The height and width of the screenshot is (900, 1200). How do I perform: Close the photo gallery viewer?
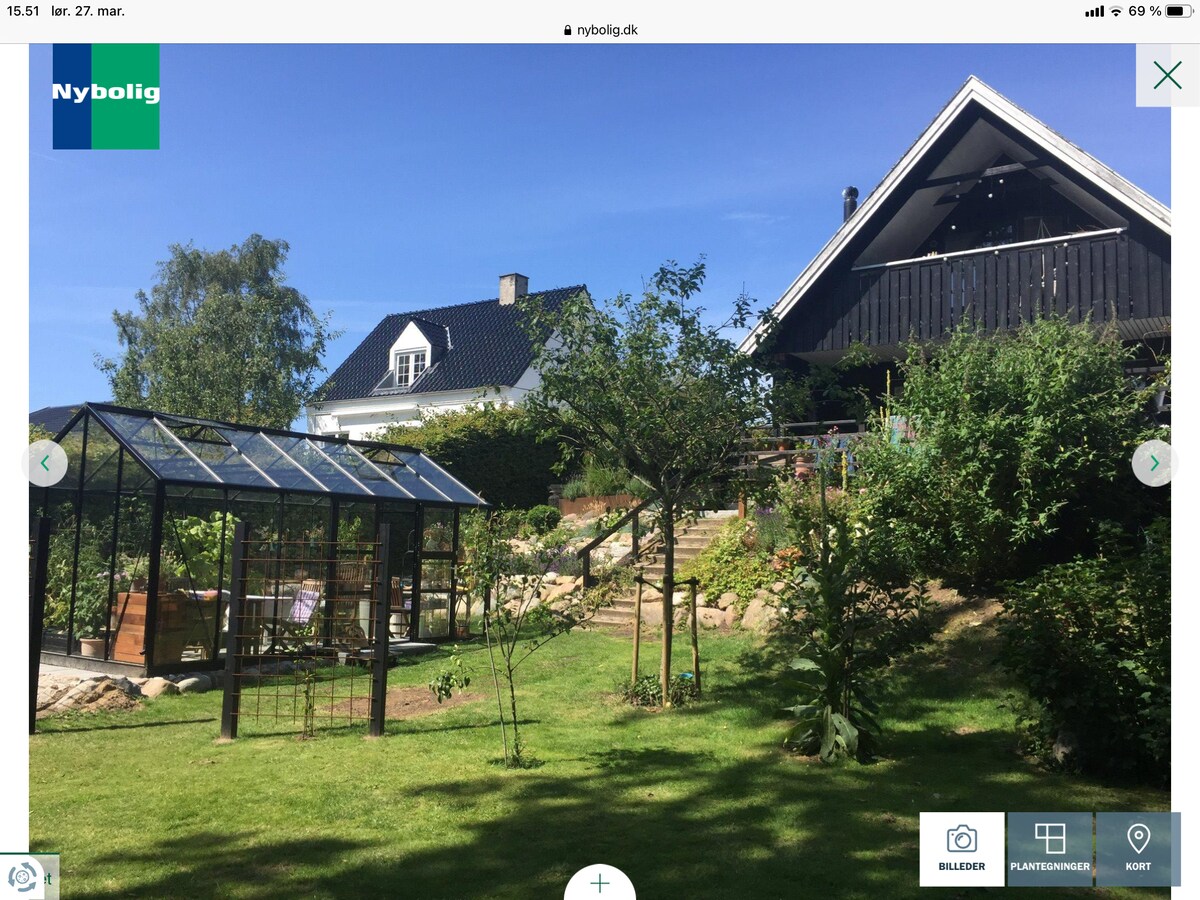pos(1167,75)
